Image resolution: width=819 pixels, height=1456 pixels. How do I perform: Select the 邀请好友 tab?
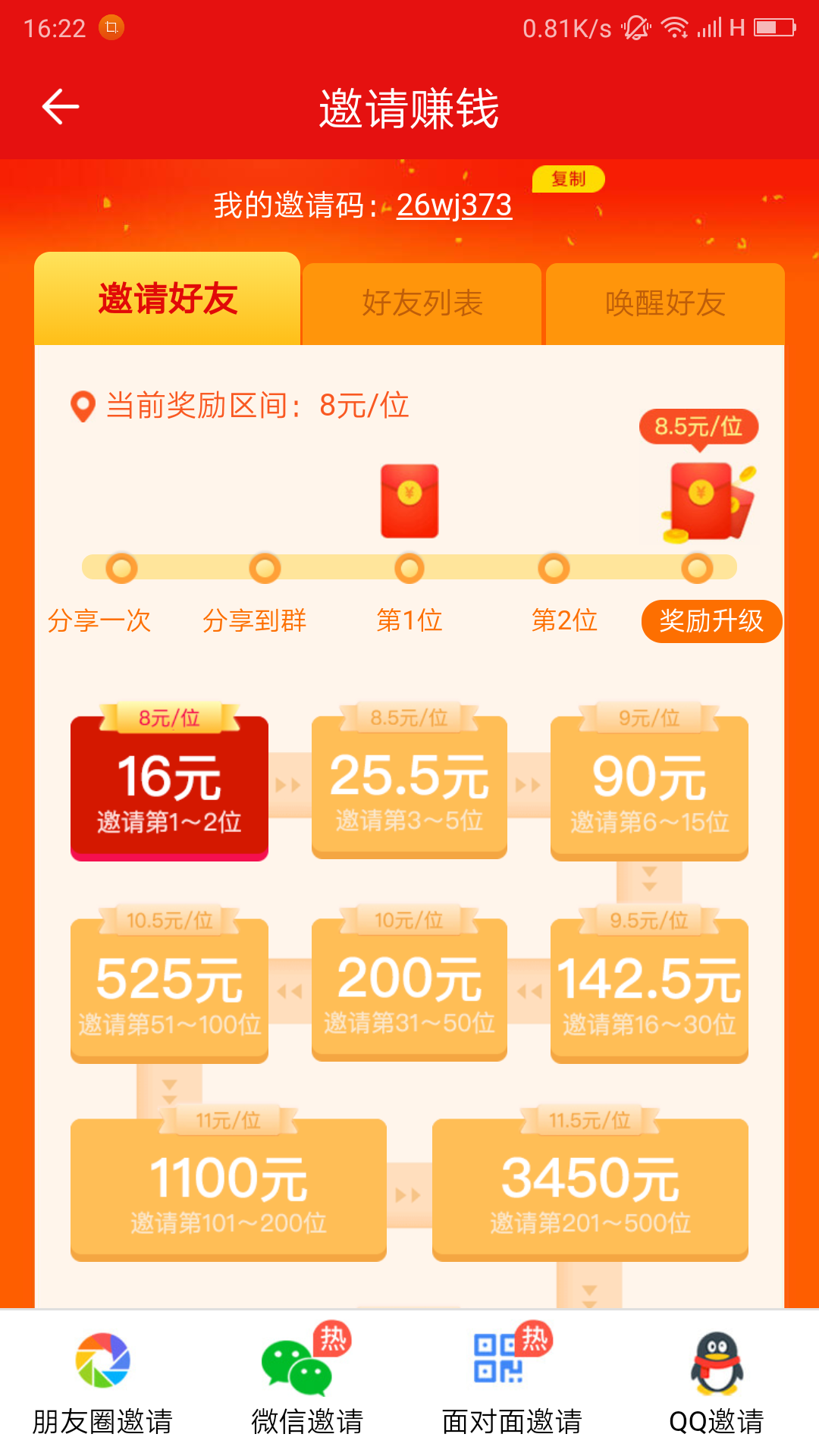click(168, 300)
